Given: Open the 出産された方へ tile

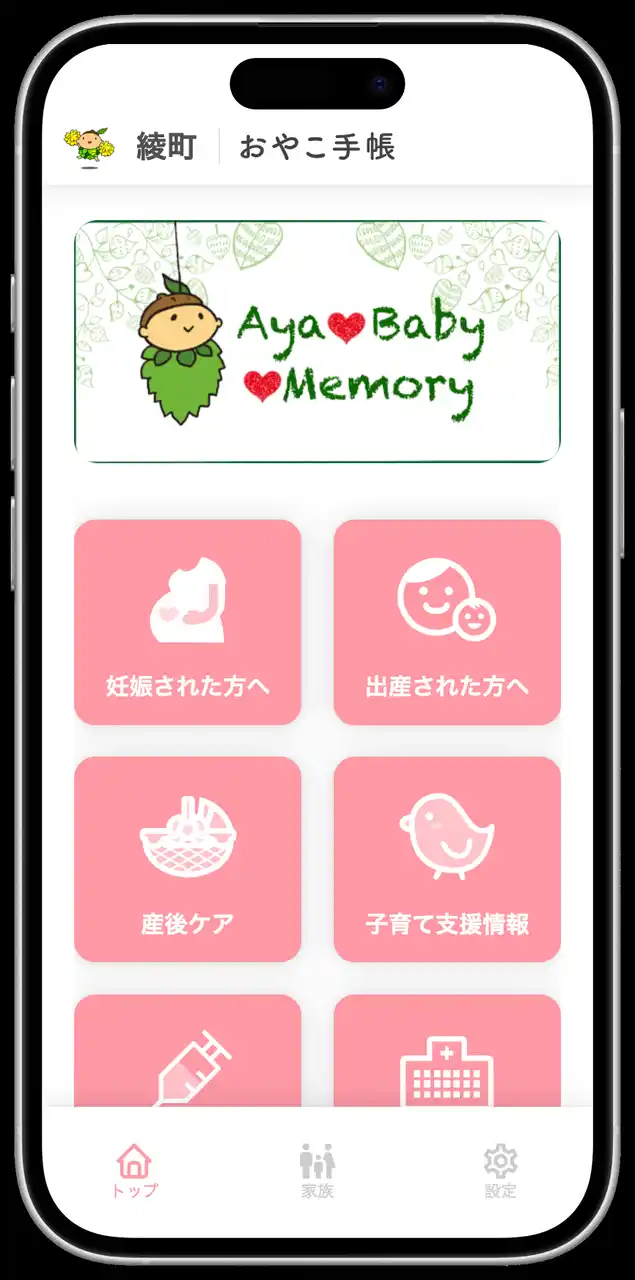Looking at the screenshot, I should 447,622.
